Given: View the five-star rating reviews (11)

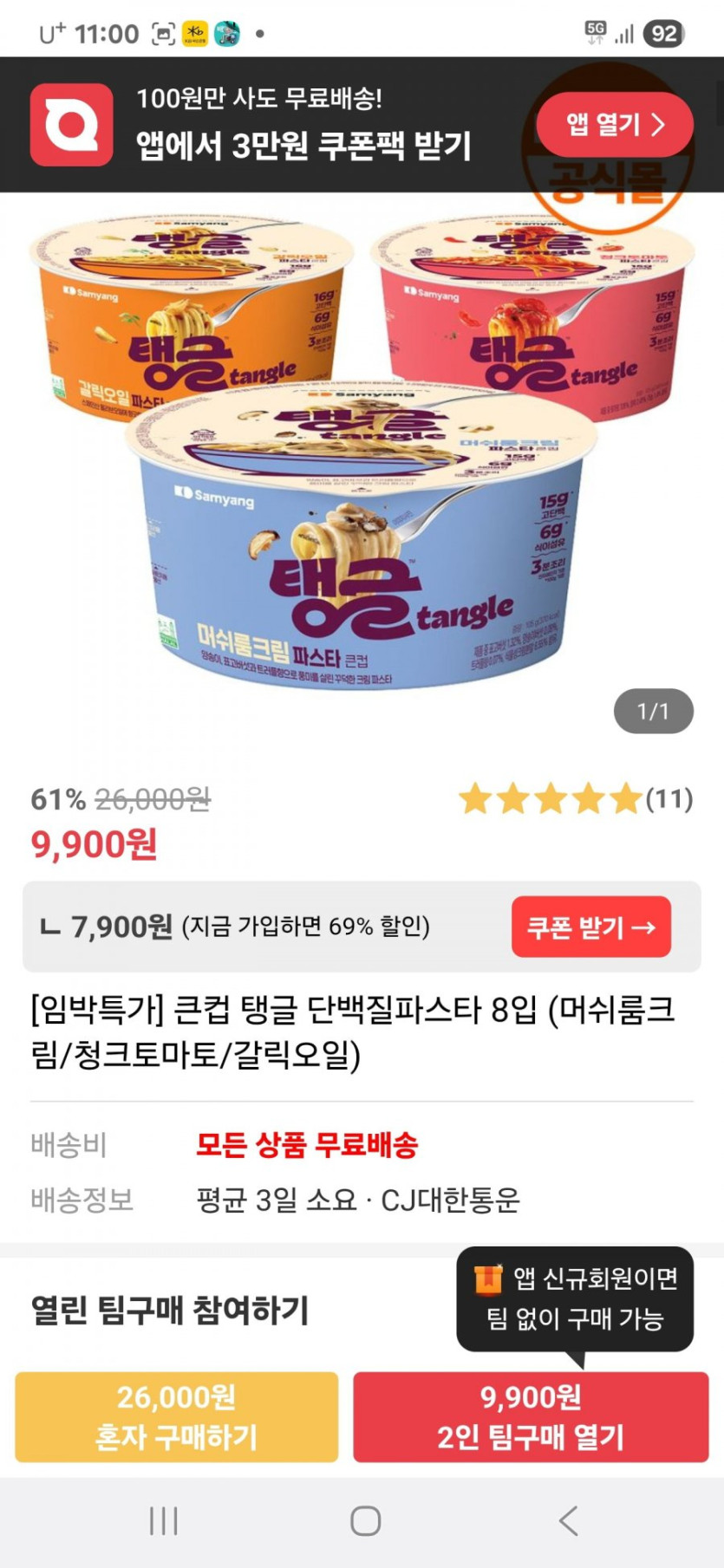Looking at the screenshot, I should pos(575,798).
